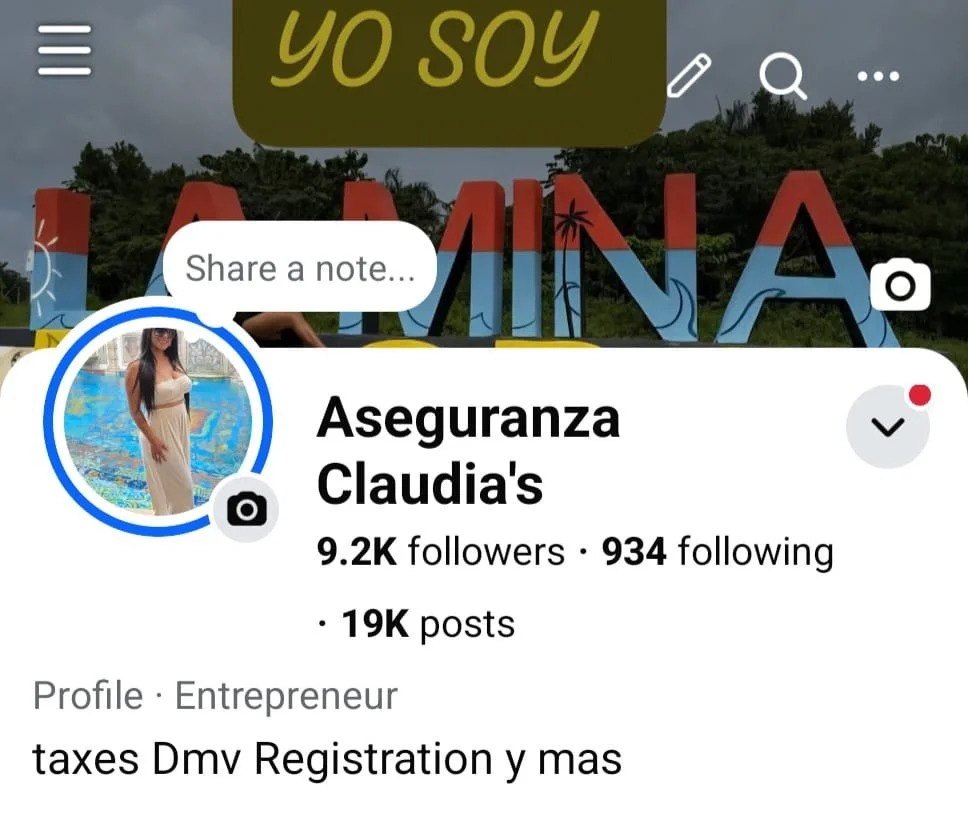Tap Share a note bubble
Screen dimensions: 968x818
click(x=300, y=267)
